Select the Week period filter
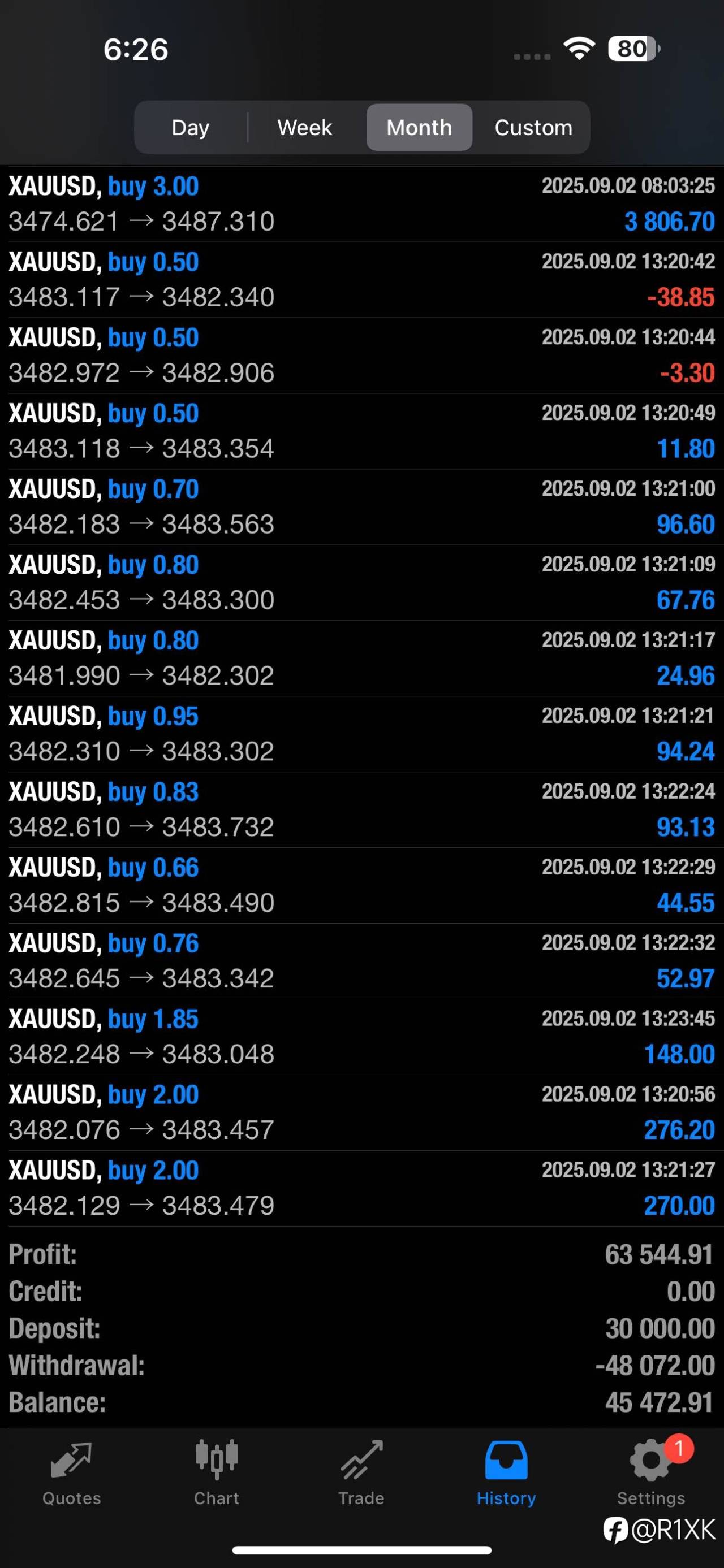724x1568 pixels. [305, 127]
